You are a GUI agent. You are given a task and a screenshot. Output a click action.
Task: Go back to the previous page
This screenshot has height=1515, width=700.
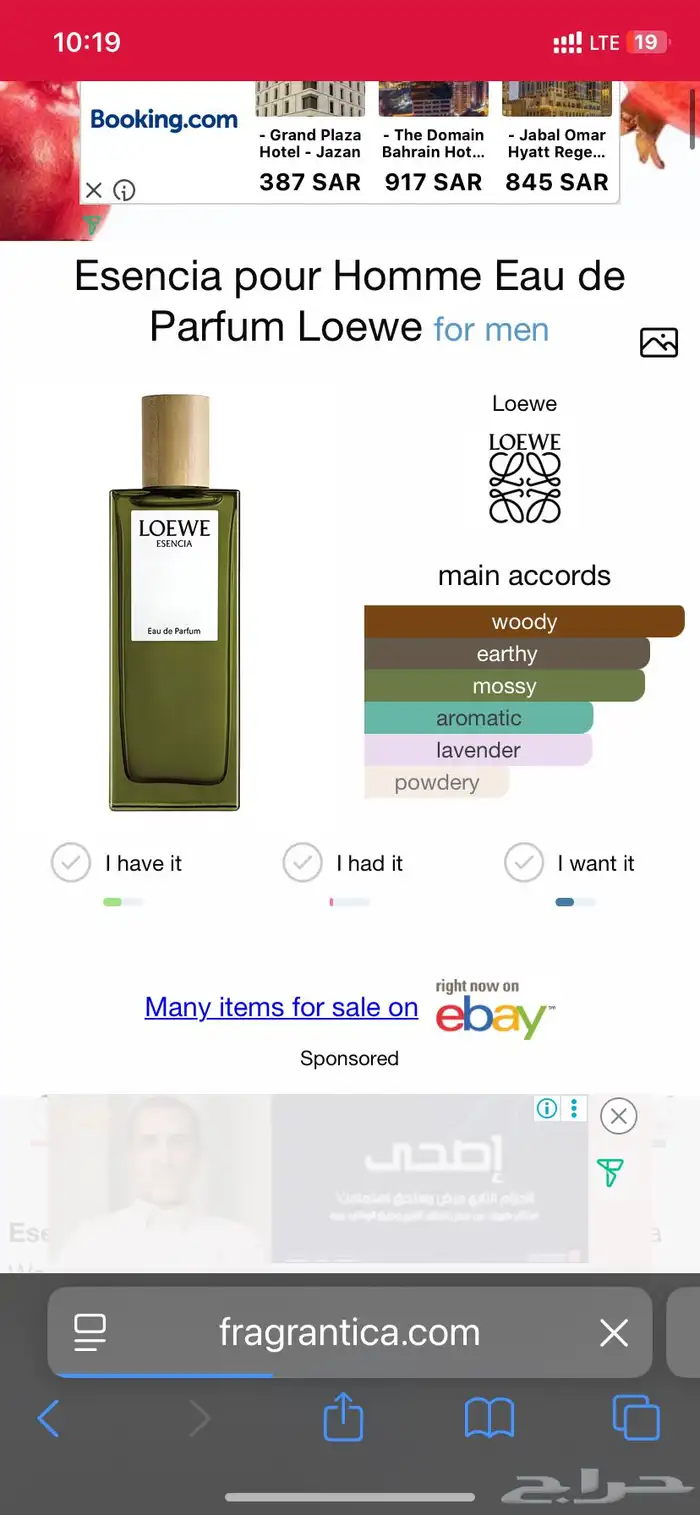[x=48, y=1418]
